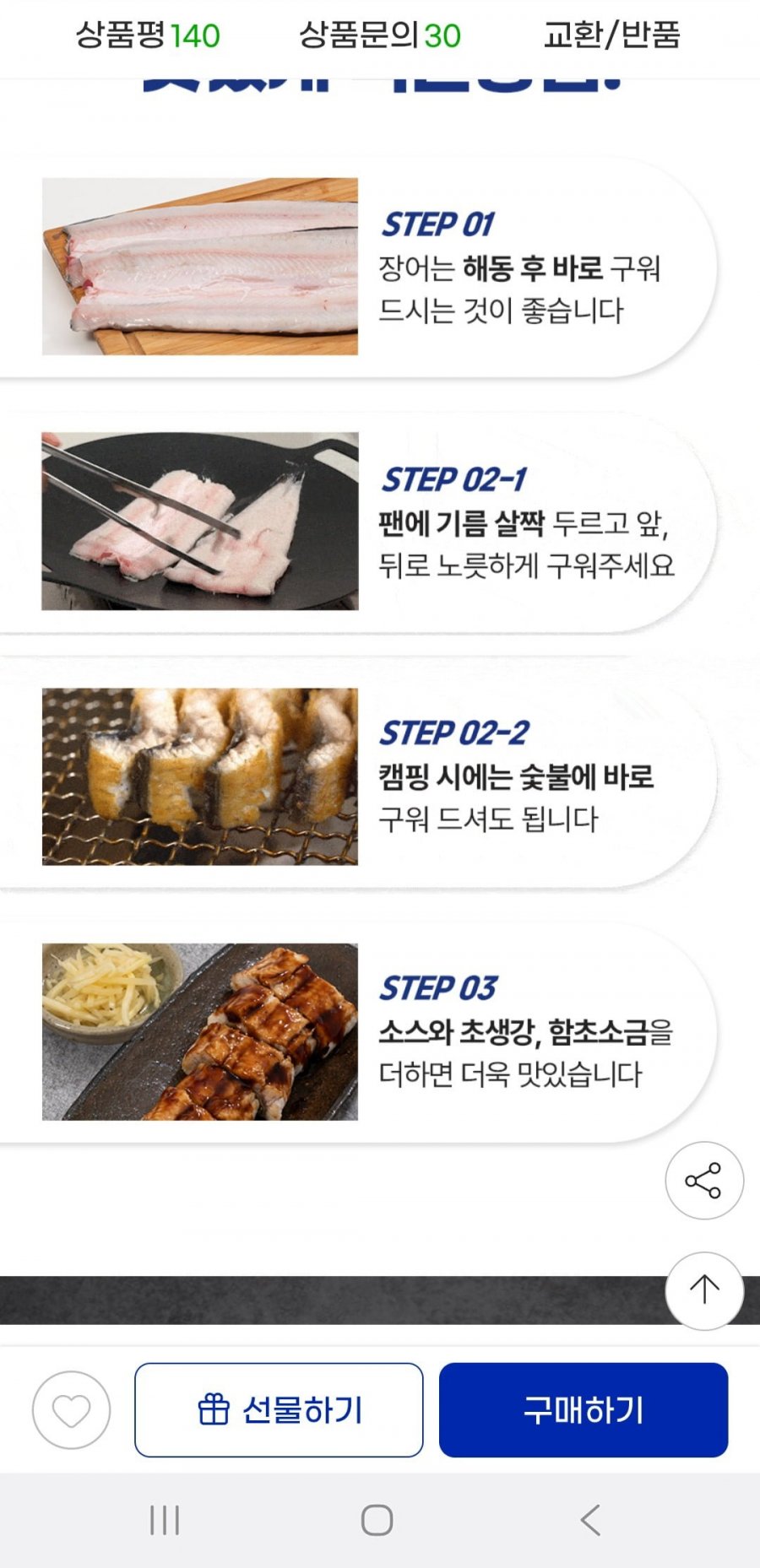Tap 구매하기 to buy the product
Viewport: 760px width, 1568px height.
583,1410
